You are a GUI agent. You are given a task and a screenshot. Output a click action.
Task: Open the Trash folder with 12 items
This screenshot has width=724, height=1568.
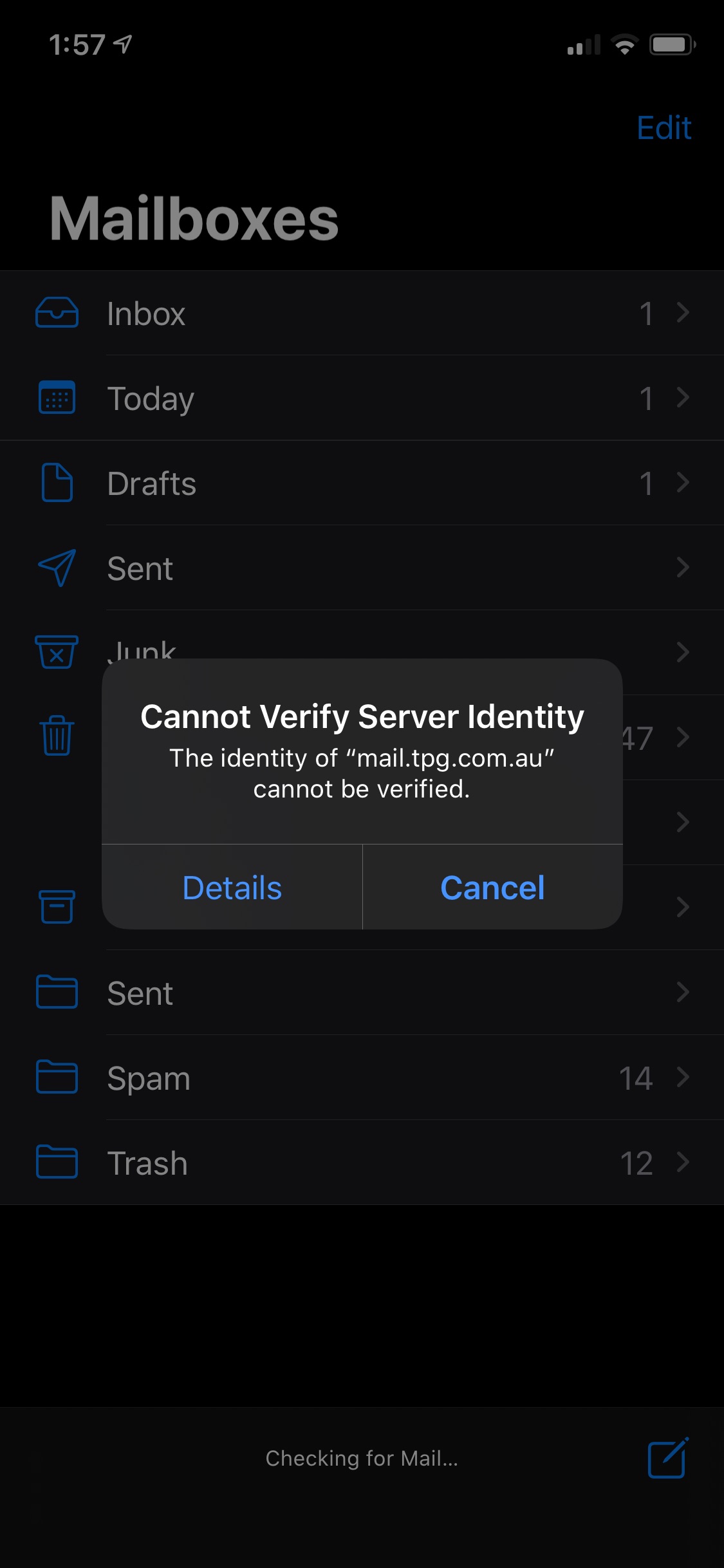(362, 1163)
